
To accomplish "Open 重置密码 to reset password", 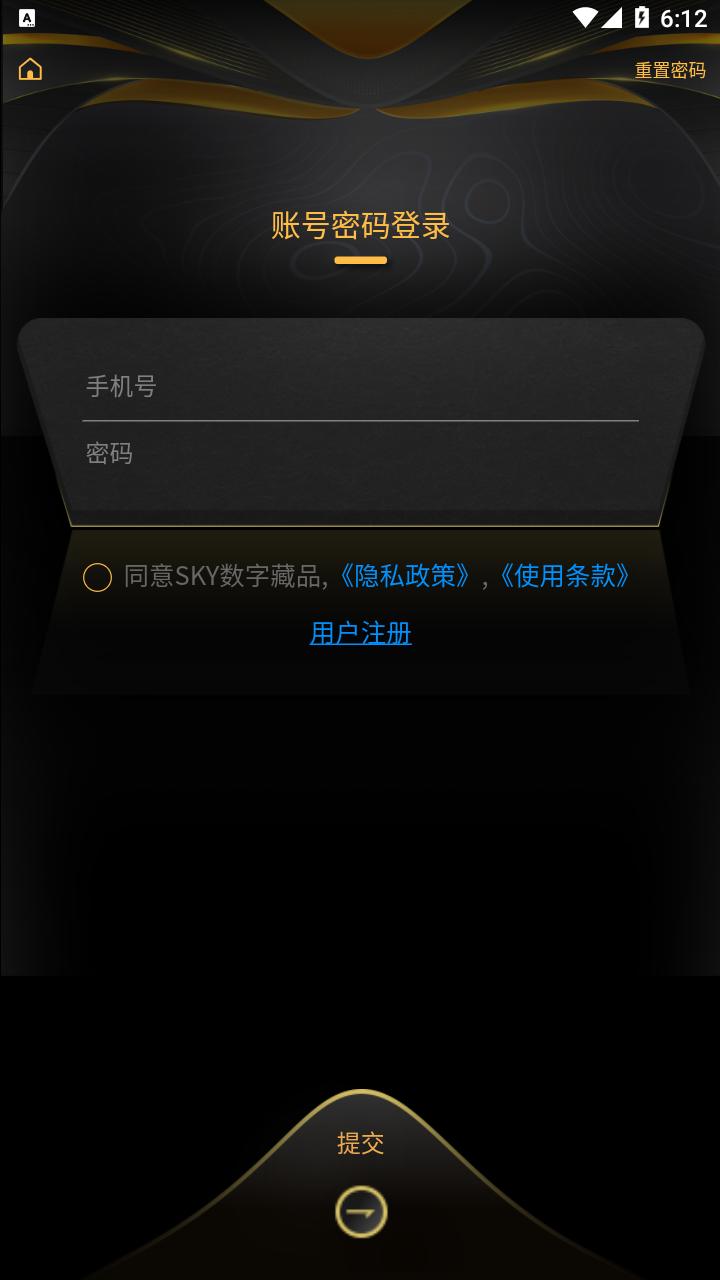I will coord(669,70).
